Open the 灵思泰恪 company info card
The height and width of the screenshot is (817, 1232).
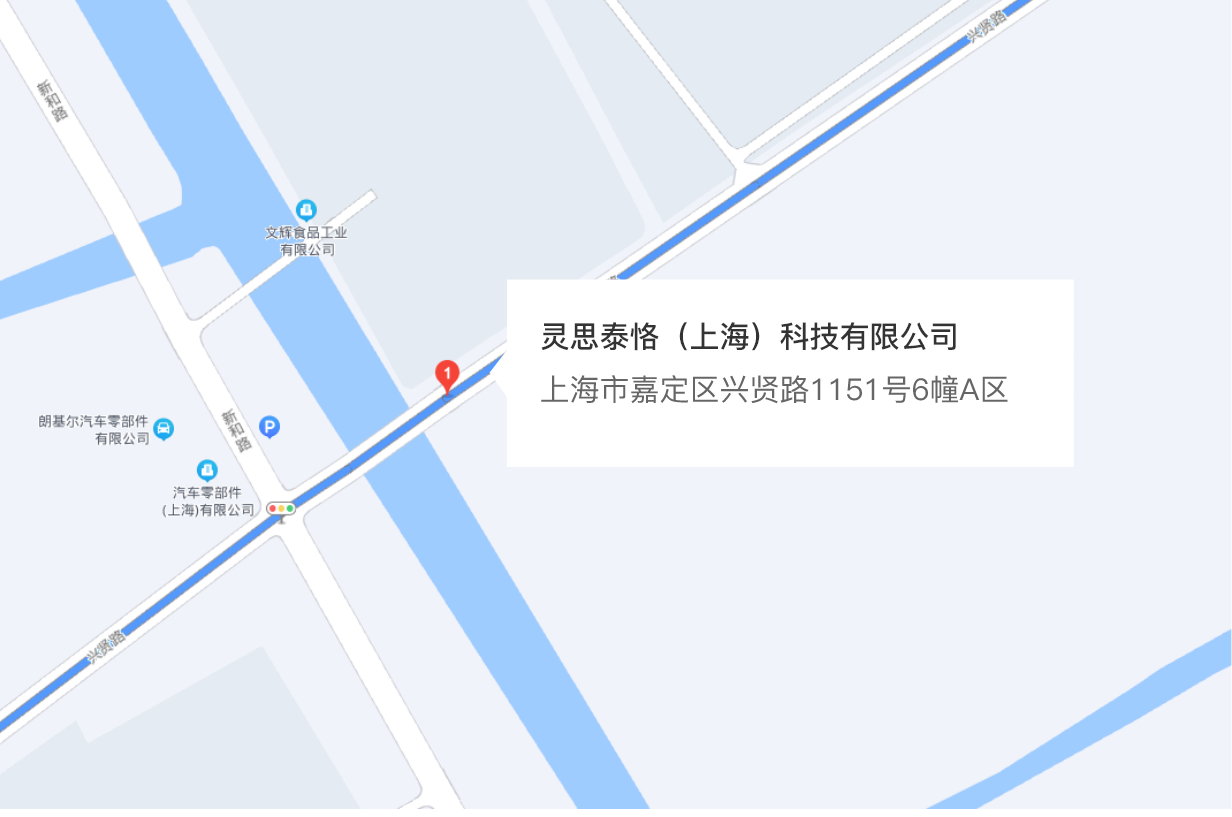tap(789, 372)
